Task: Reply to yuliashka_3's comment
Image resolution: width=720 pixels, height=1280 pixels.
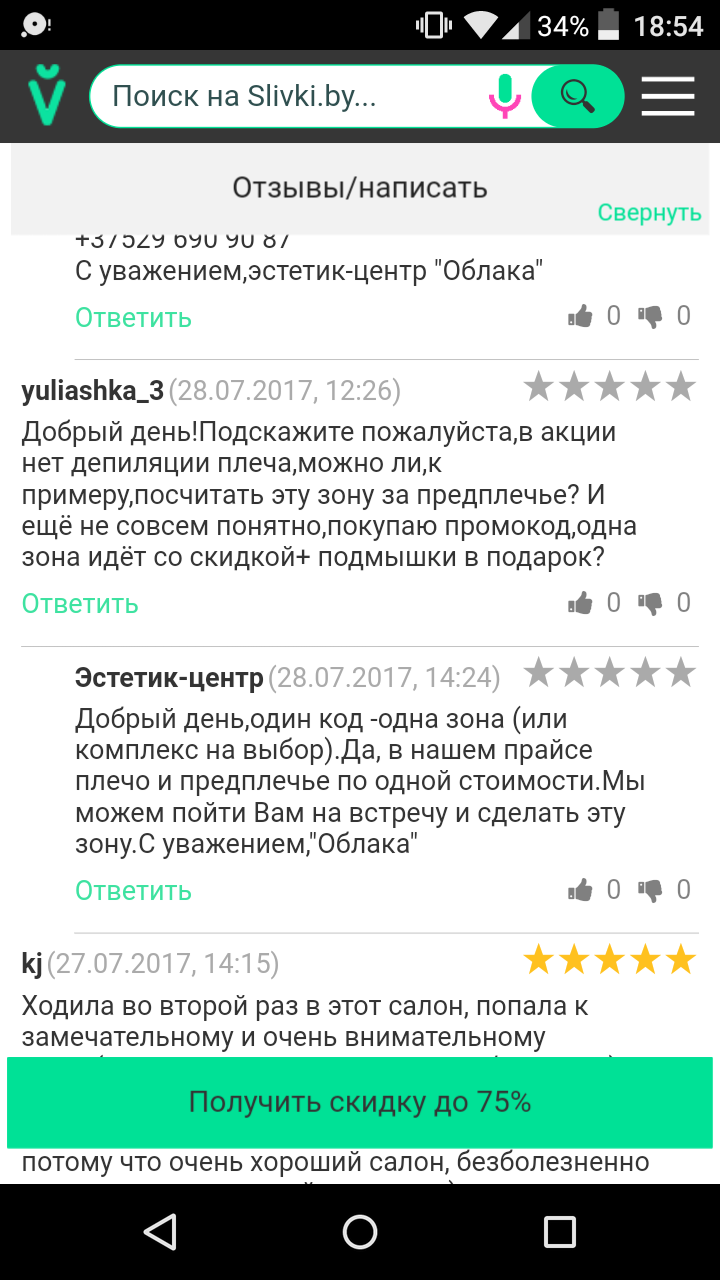Action: [x=80, y=604]
